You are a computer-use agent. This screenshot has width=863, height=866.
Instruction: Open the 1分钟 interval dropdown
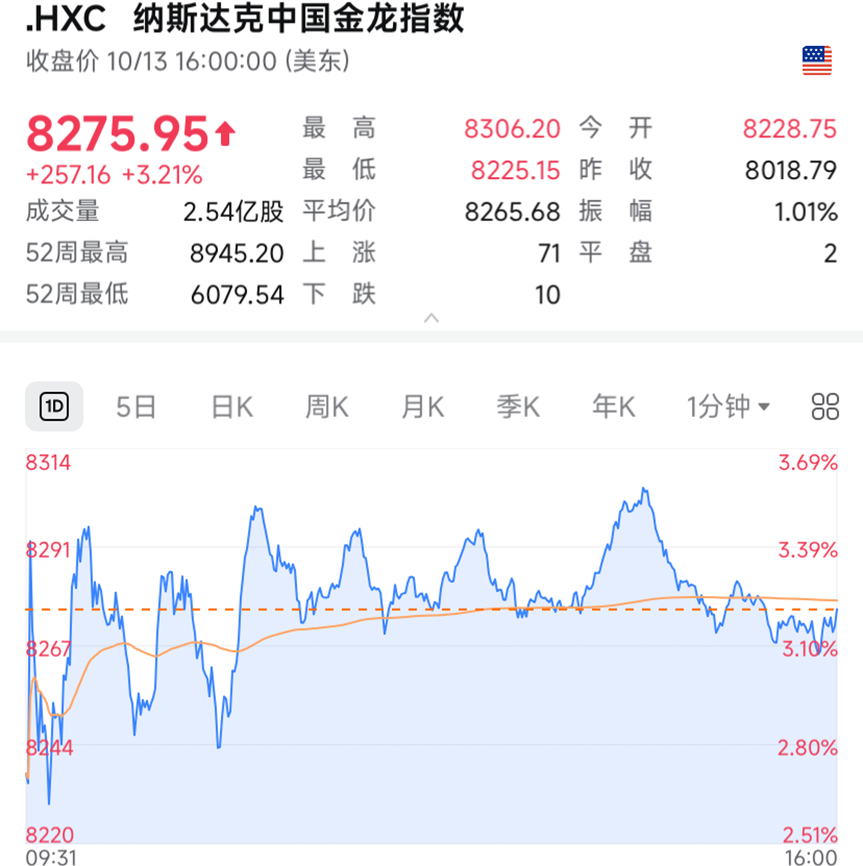(x=728, y=406)
